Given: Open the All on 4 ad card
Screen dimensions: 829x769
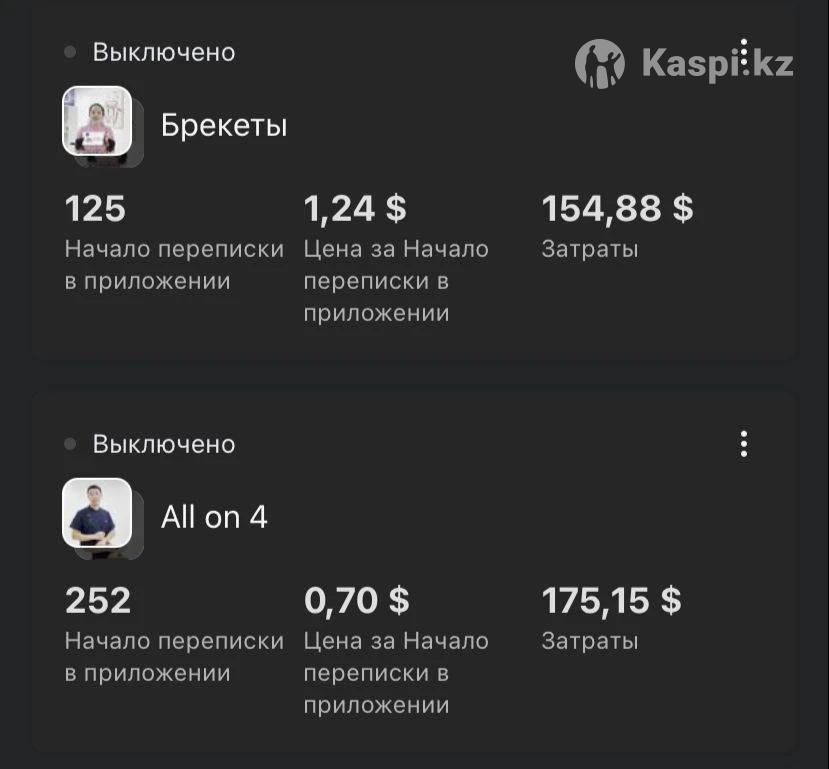Looking at the screenshot, I should pos(214,517).
